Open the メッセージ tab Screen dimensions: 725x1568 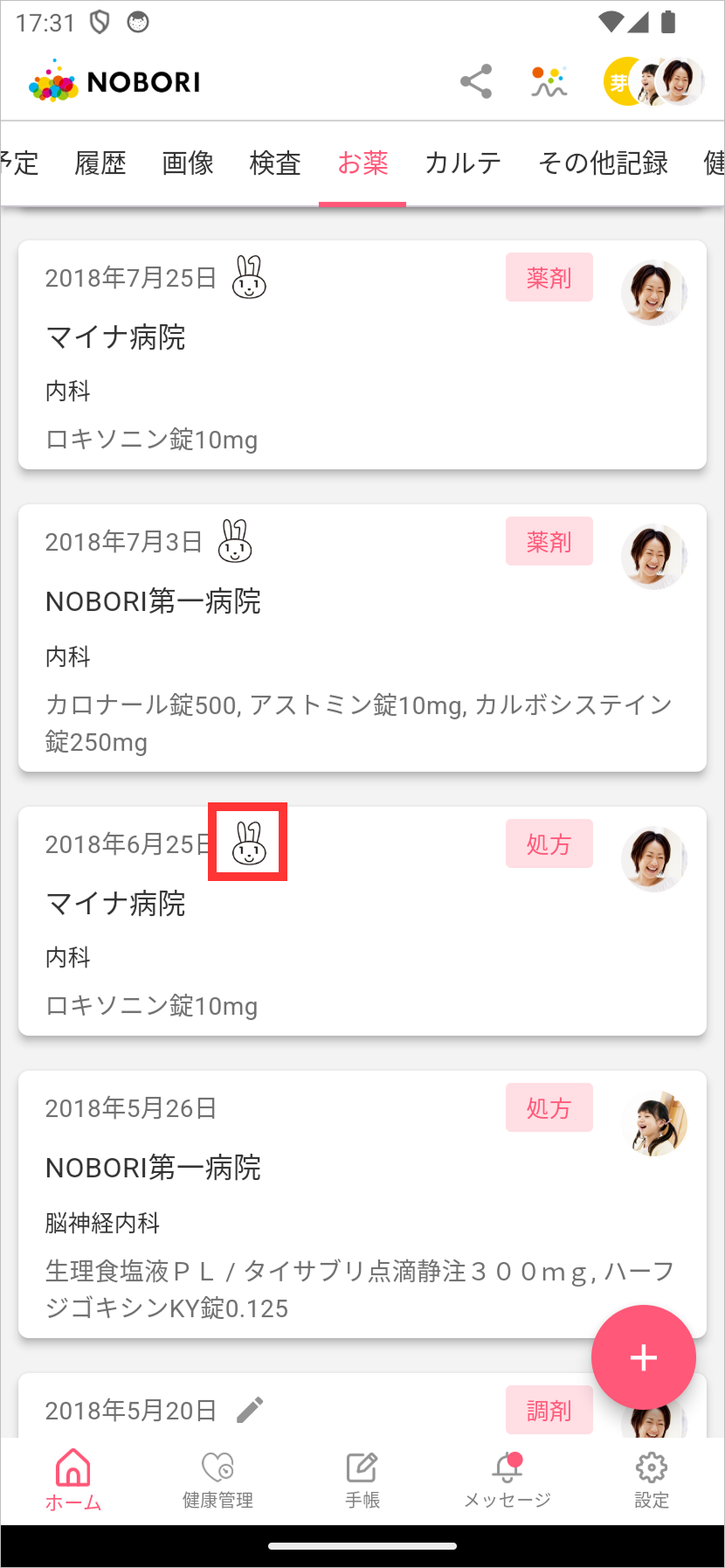pyautogui.click(x=507, y=1479)
